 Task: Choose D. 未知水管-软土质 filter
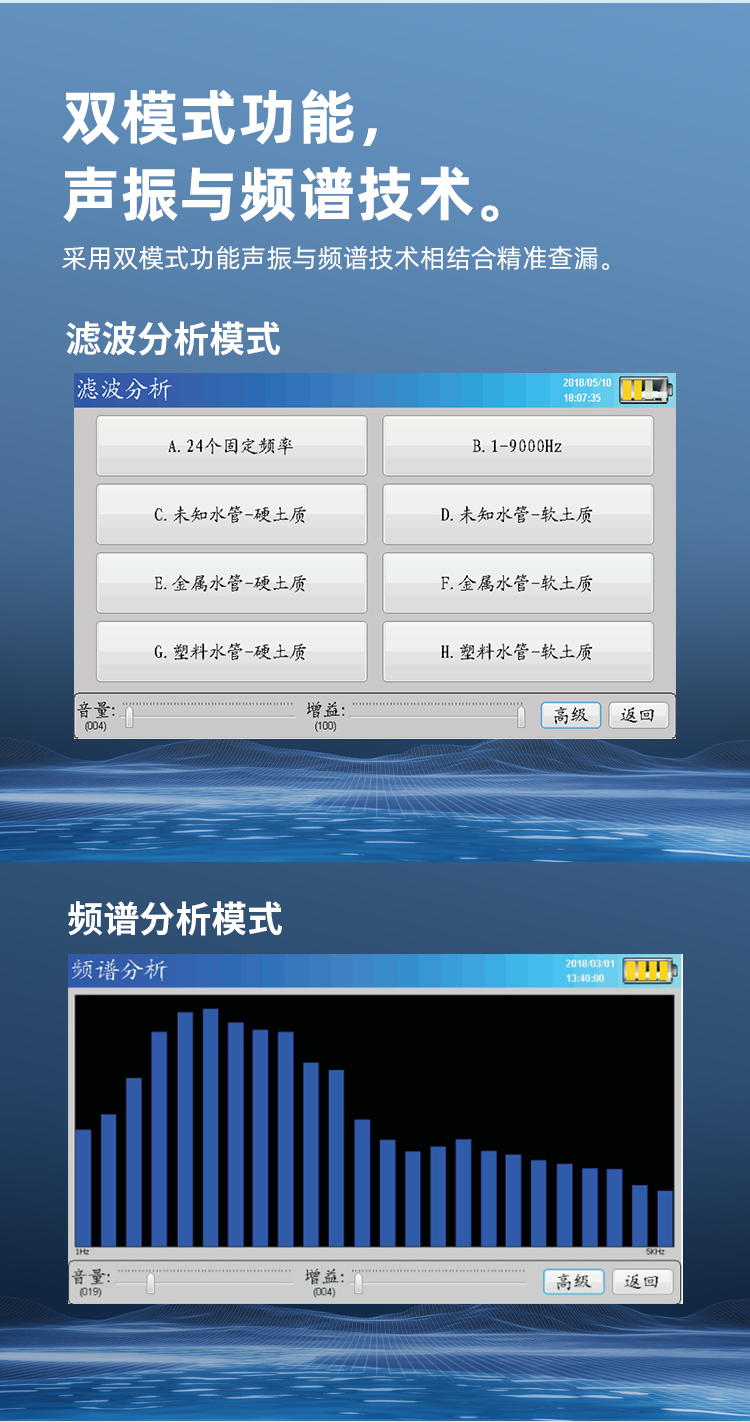(518, 514)
